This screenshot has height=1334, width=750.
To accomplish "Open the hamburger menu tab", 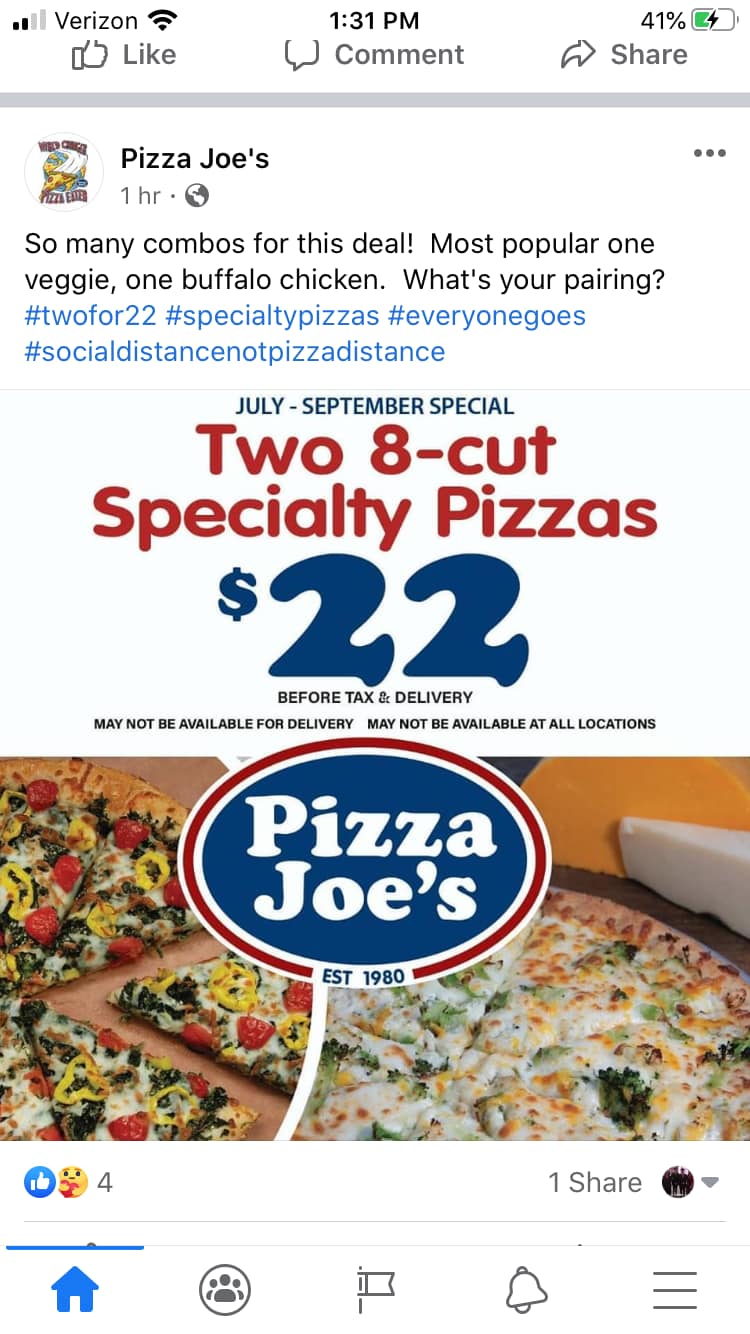I will 675,1289.
